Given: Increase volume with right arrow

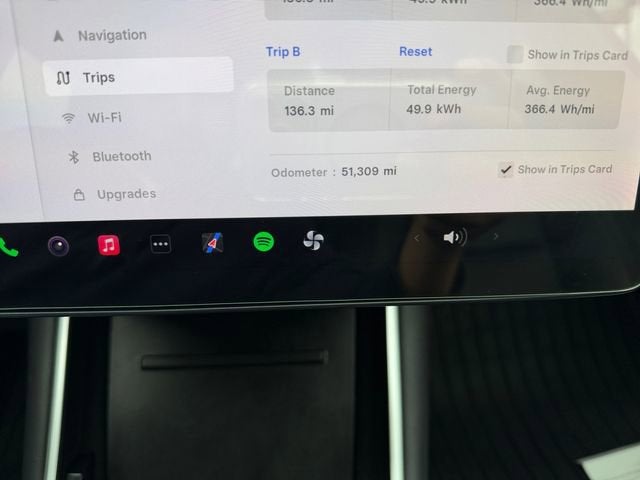Looking at the screenshot, I should 496,237.
